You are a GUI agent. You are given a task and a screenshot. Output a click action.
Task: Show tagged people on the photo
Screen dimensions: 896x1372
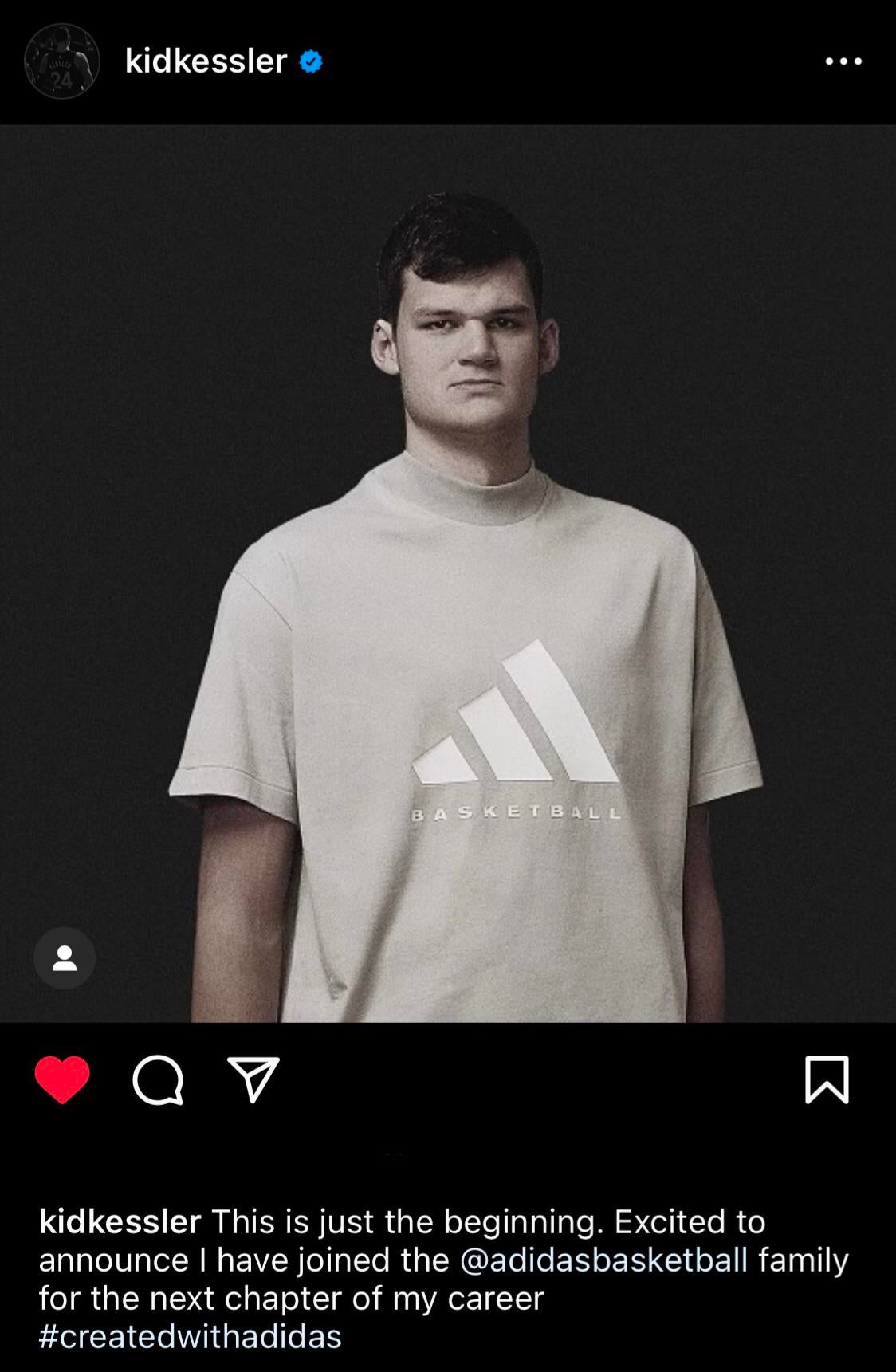[x=65, y=957]
